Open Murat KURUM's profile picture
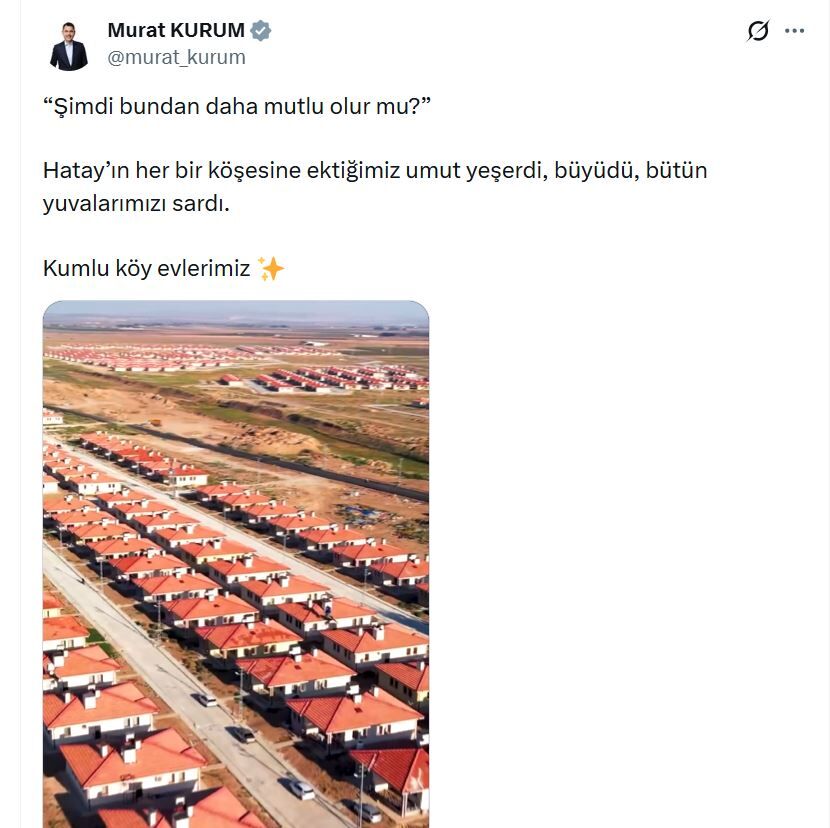 coord(69,45)
